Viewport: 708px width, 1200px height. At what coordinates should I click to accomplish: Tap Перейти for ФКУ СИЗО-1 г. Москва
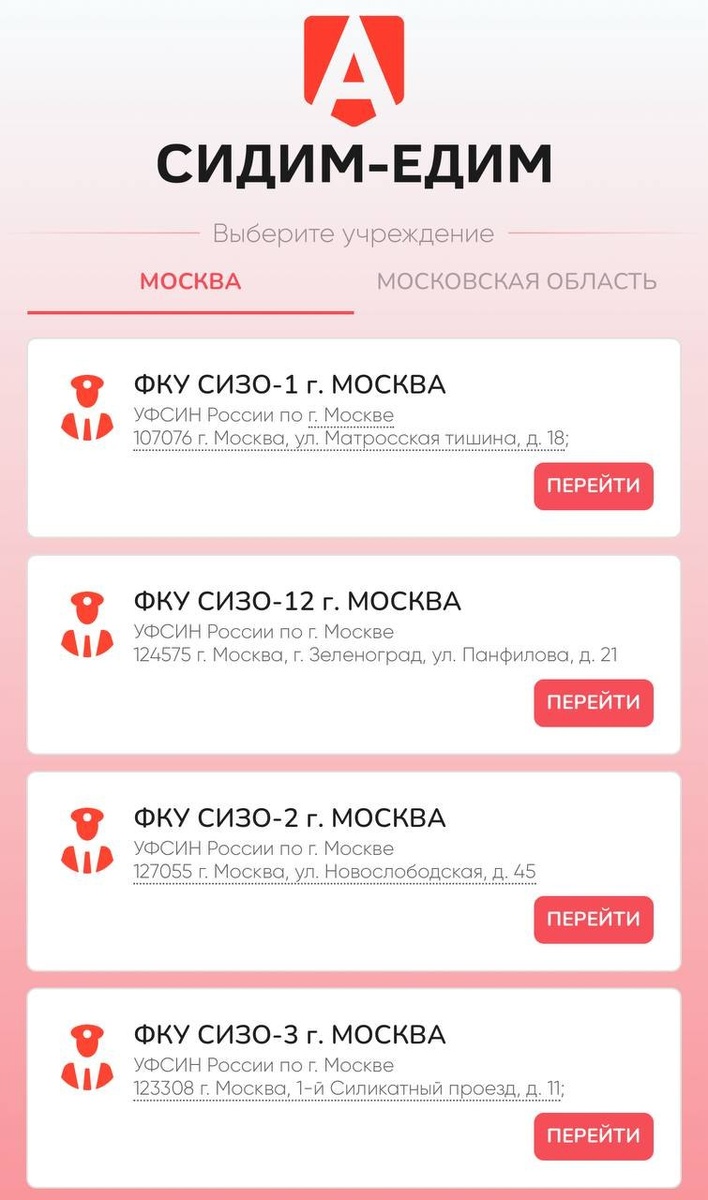[x=593, y=486]
